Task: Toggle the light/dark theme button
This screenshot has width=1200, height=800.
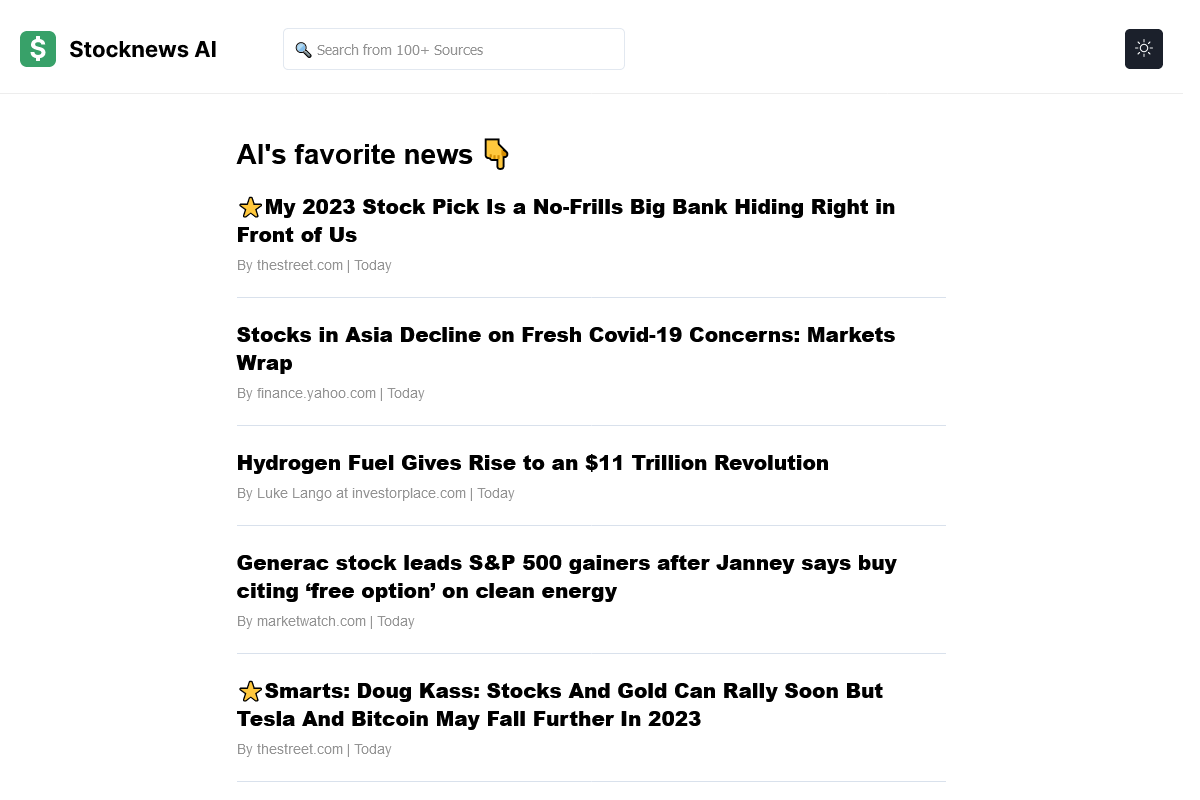Action: (x=1143, y=49)
